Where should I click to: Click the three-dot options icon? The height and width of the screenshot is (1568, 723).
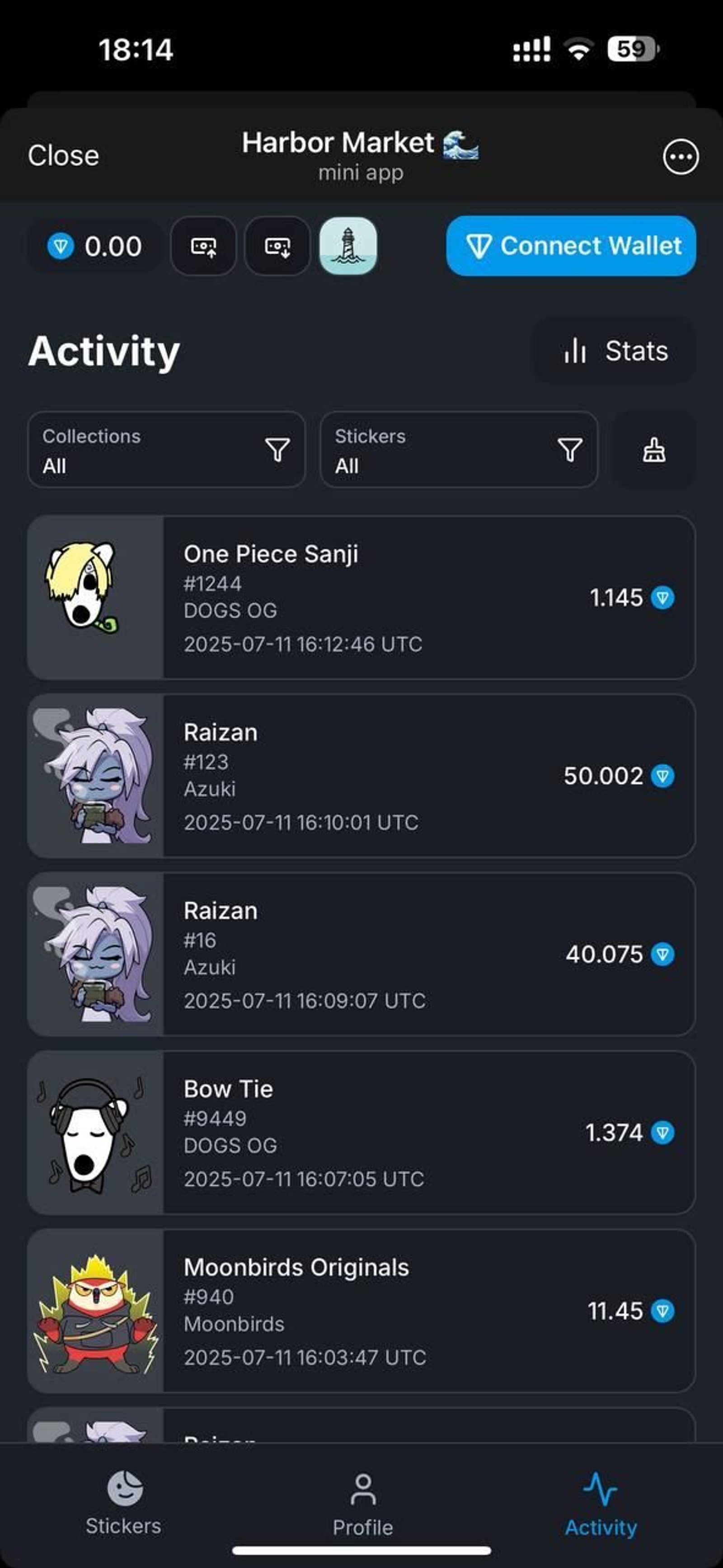[681, 156]
